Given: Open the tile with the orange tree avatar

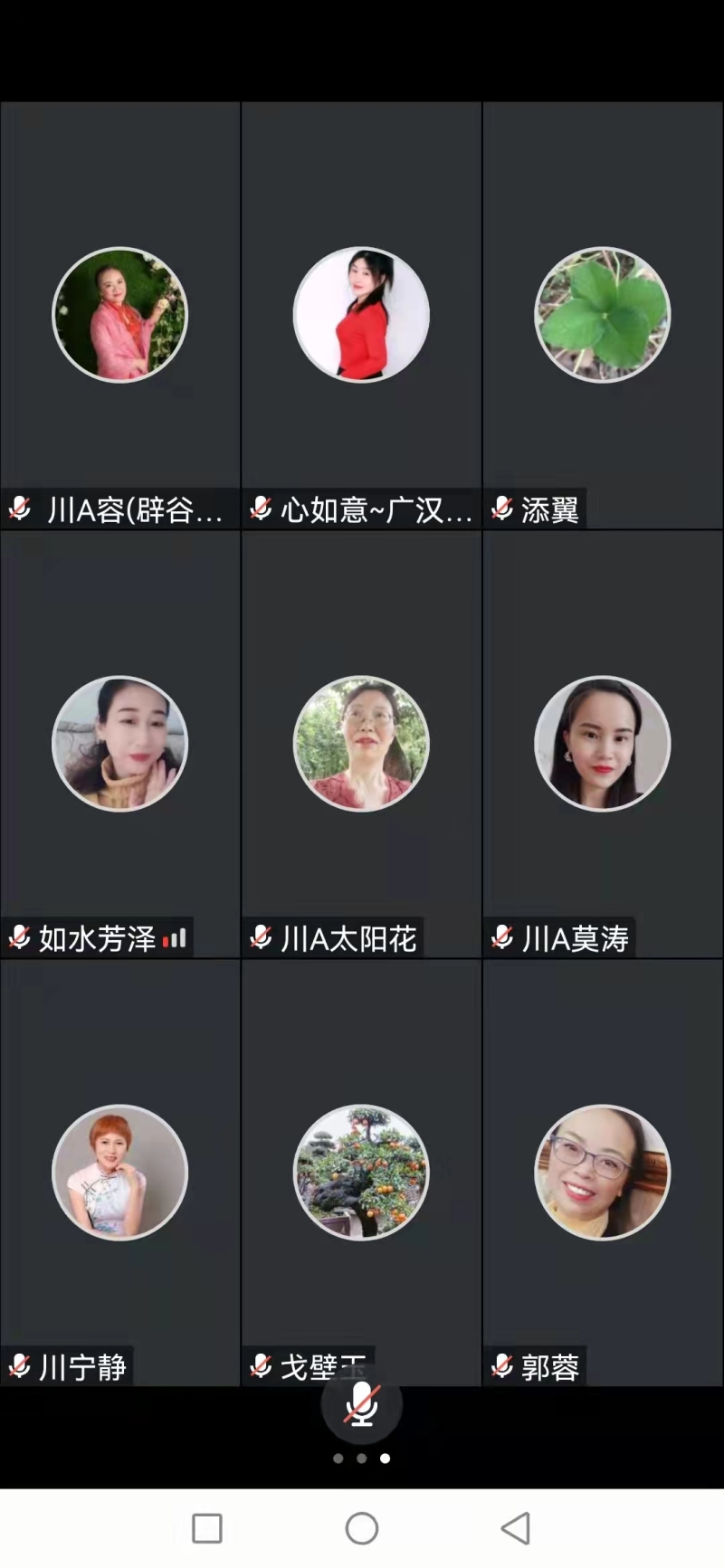Looking at the screenshot, I should pyautogui.click(x=361, y=1172).
